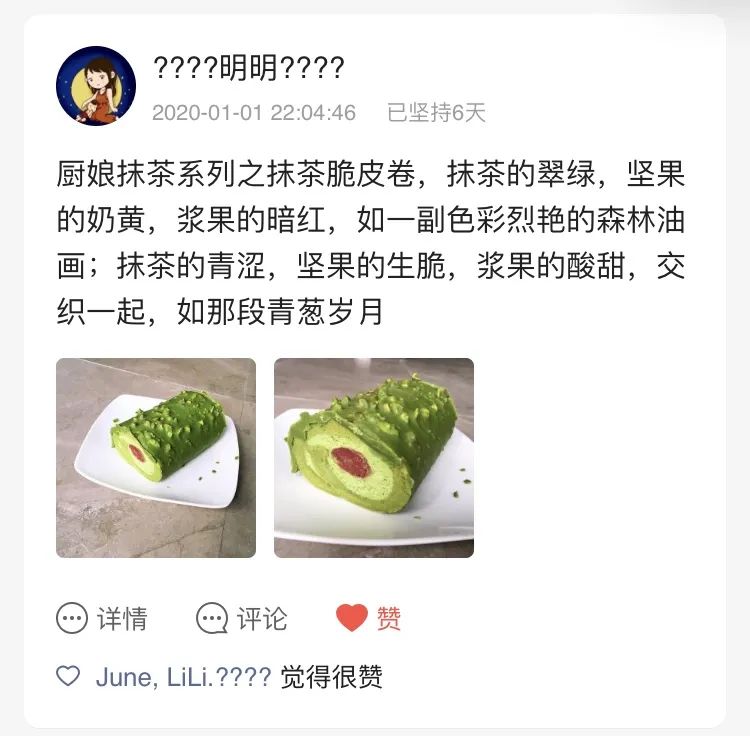
Task: View the second close-up cake photo
Action: pos(374,458)
